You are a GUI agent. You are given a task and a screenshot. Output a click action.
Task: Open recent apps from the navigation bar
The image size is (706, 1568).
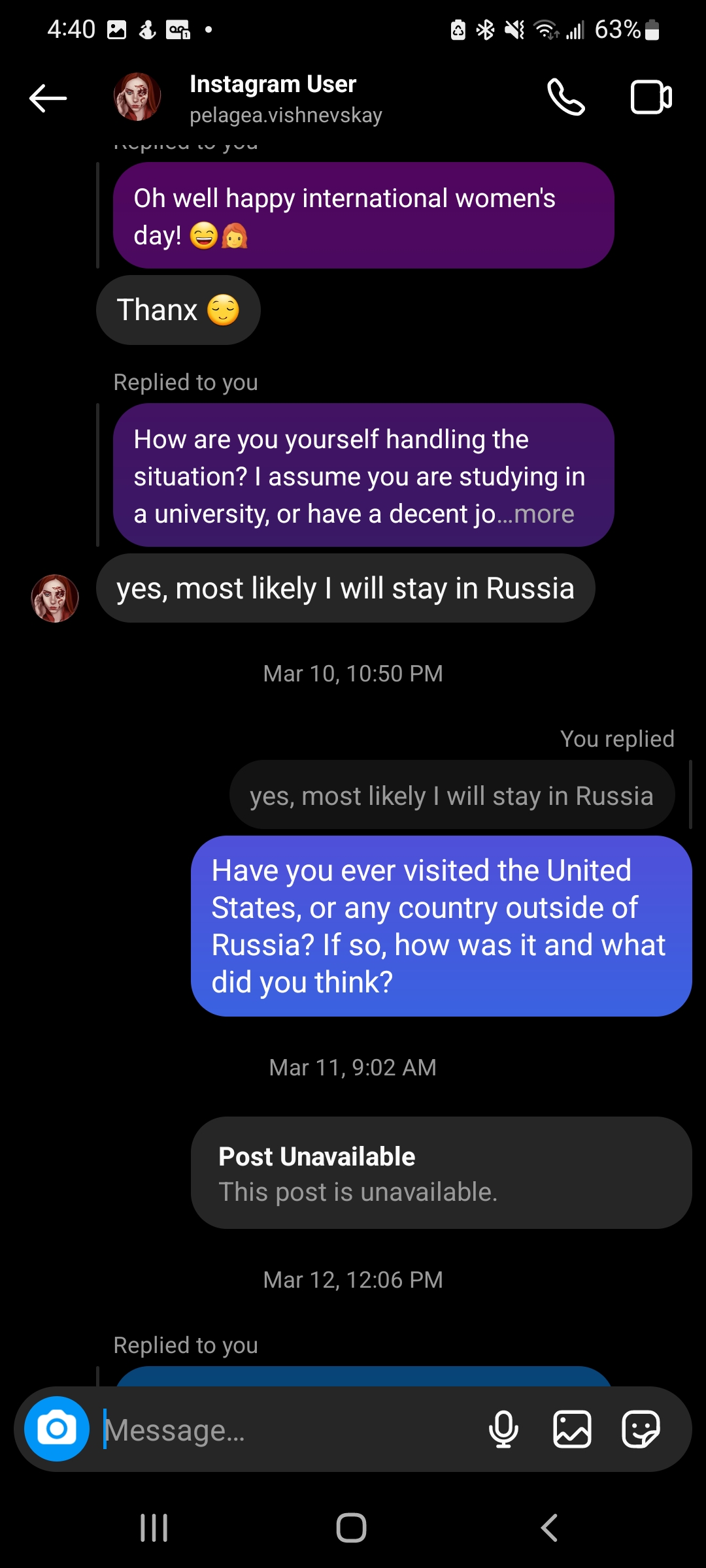tap(154, 1527)
